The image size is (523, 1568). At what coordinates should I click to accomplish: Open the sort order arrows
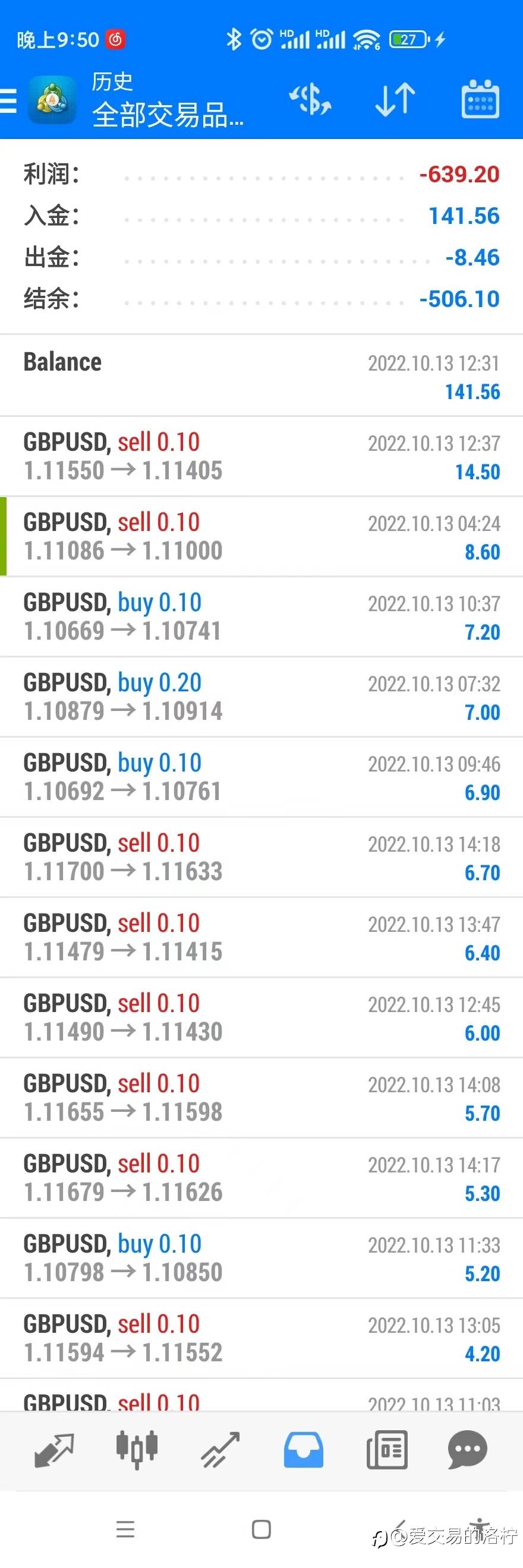click(x=395, y=99)
